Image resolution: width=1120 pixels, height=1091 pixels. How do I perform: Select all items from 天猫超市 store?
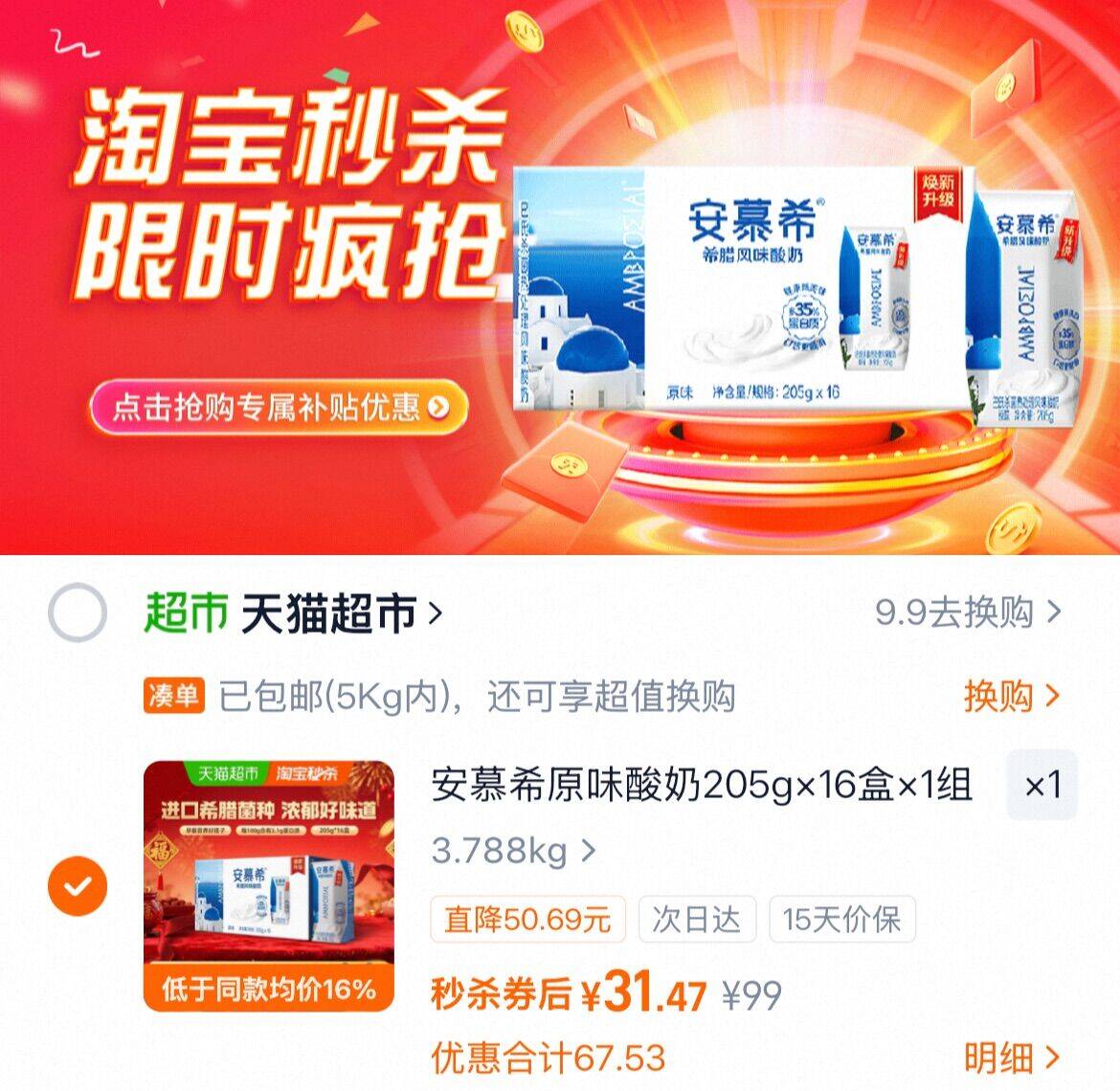[x=78, y=612]
